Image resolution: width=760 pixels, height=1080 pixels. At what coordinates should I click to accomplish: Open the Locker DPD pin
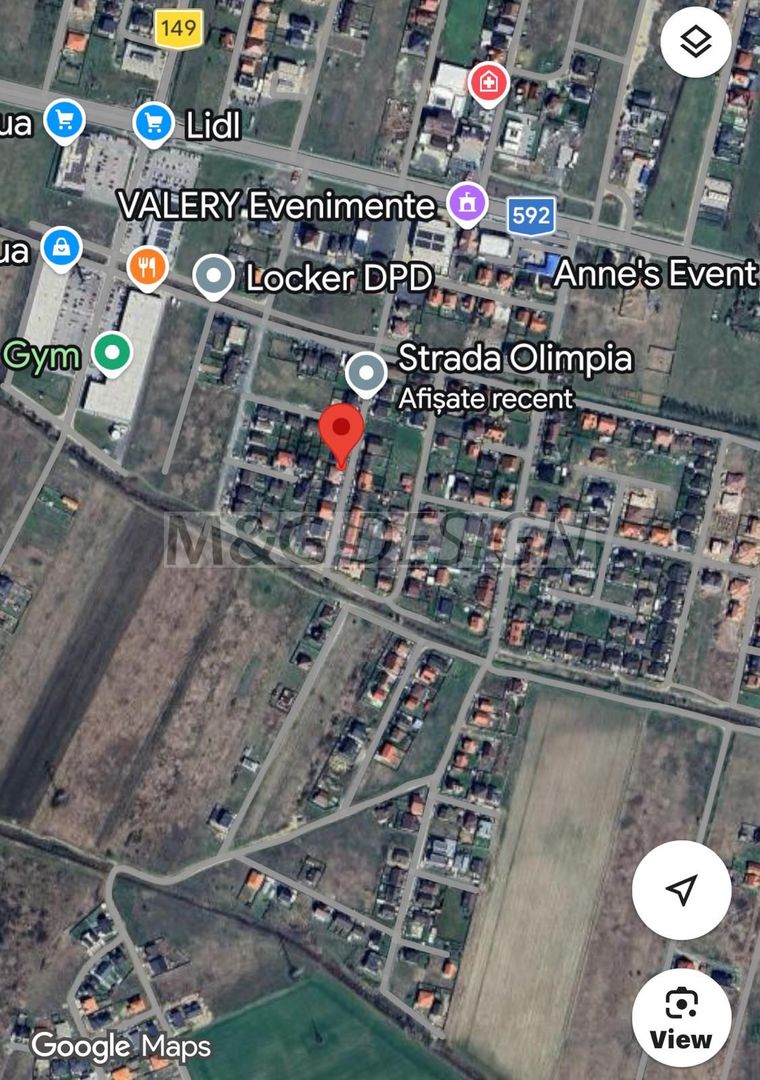coord(213,276)
